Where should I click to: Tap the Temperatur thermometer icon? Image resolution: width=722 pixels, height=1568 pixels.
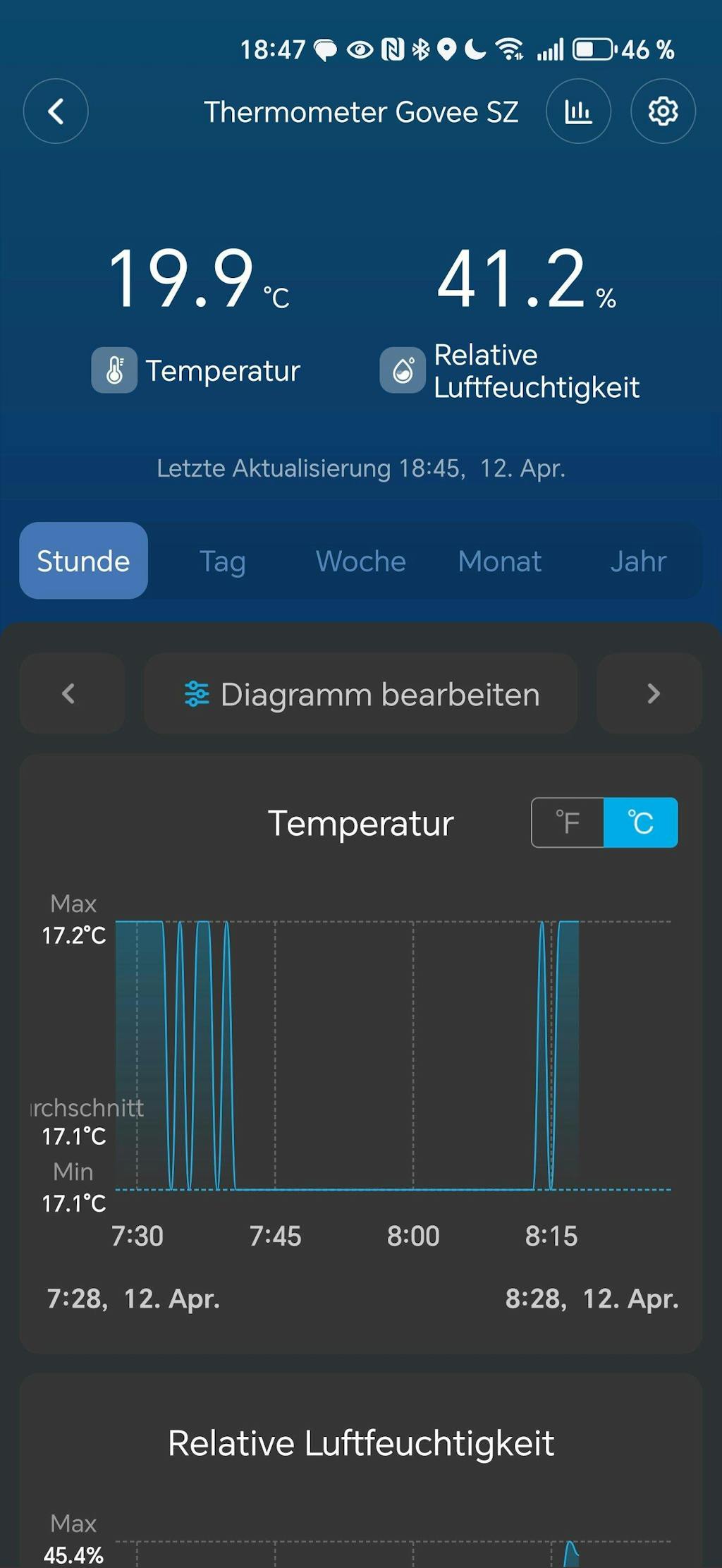pyautogui.click(x=115, y=368)
